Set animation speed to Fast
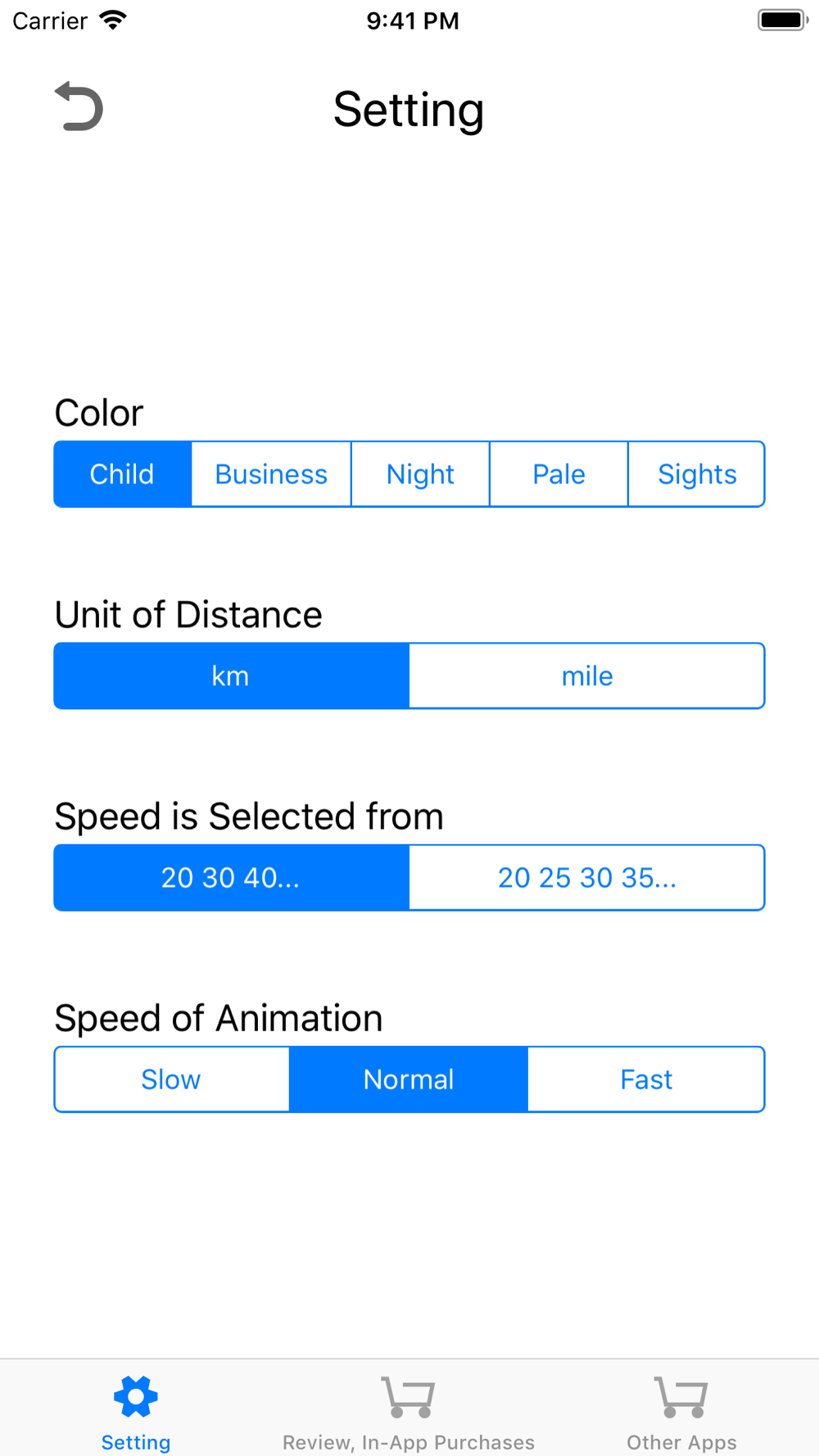The width and height of the screenshot is (819, 1456). point(646,1079)
